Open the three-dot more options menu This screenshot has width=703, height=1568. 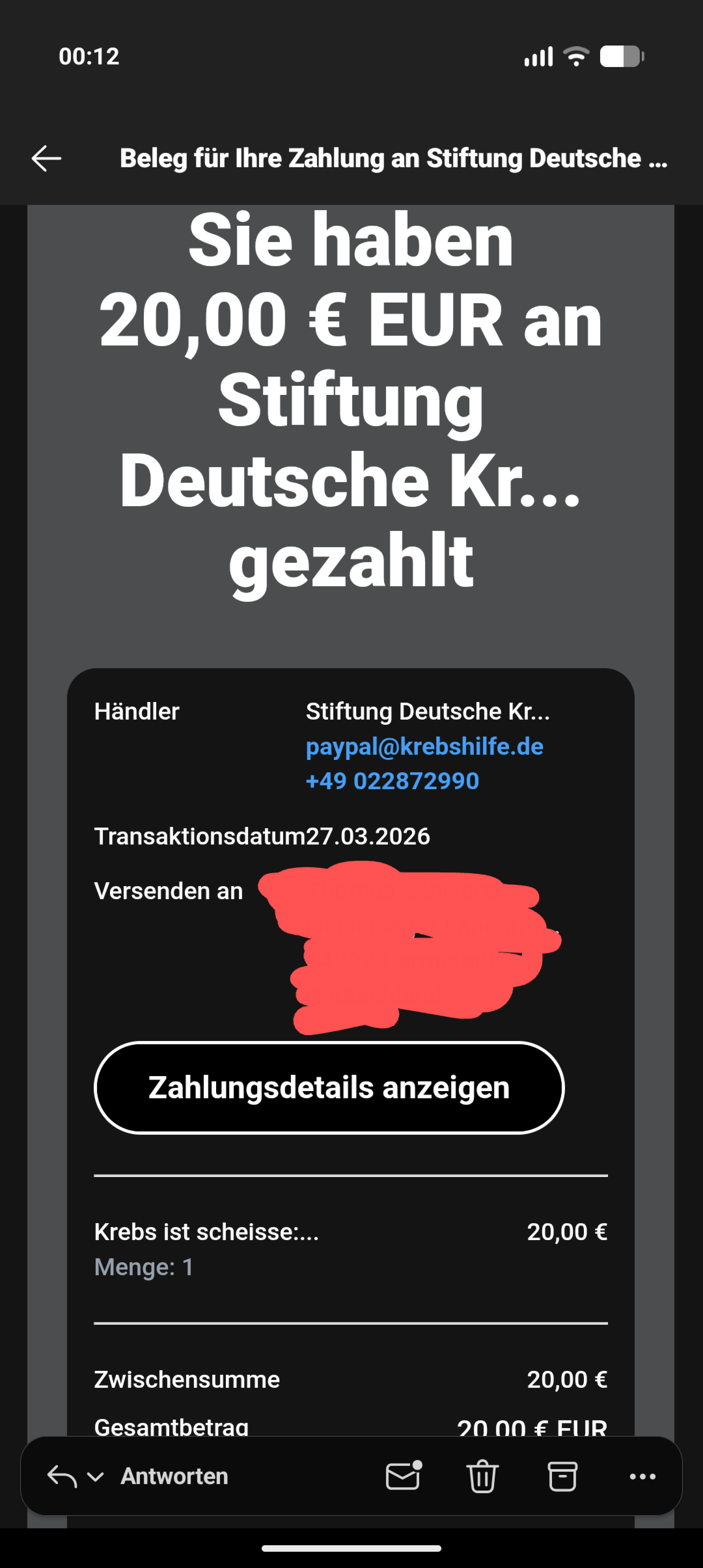point(642,1476)
